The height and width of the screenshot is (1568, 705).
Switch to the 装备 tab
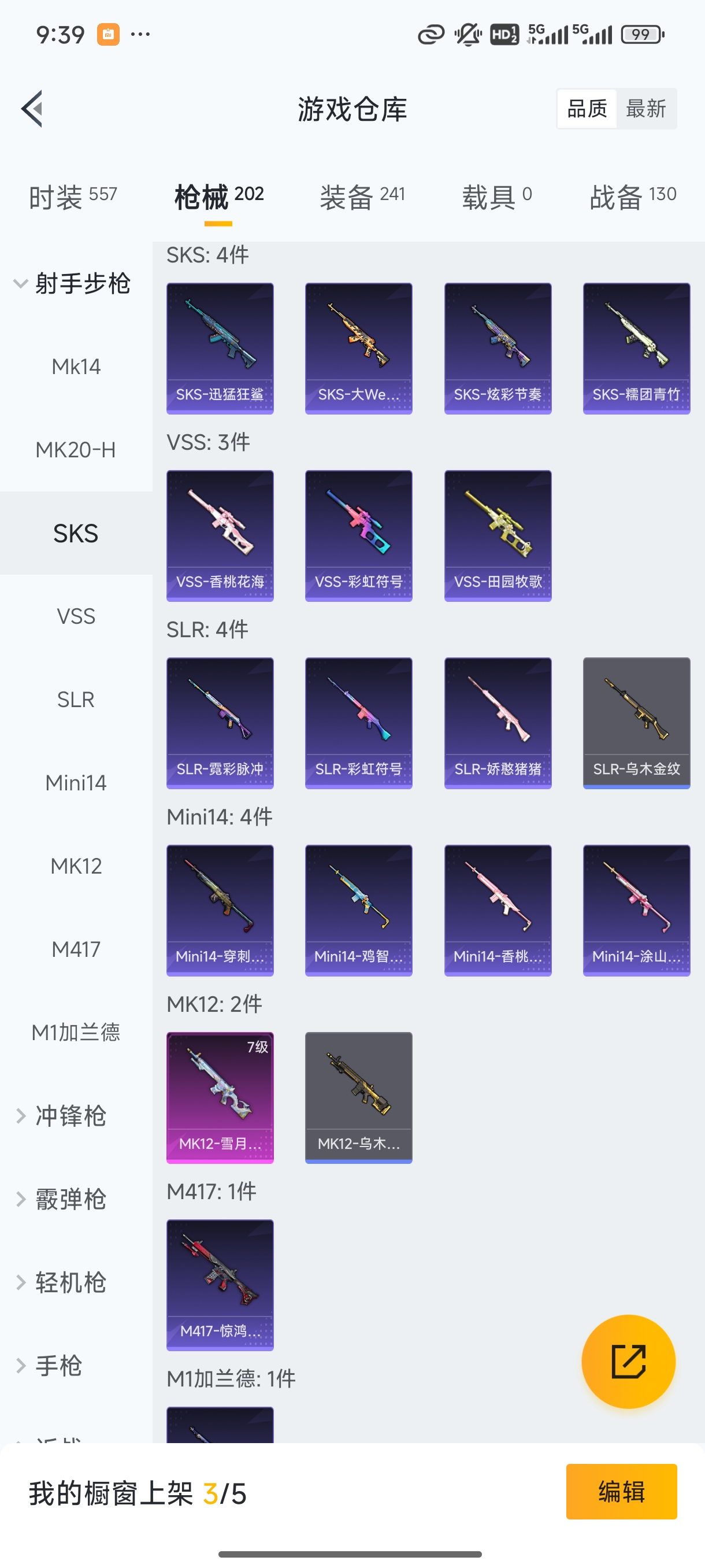click(x=362, y=197)
